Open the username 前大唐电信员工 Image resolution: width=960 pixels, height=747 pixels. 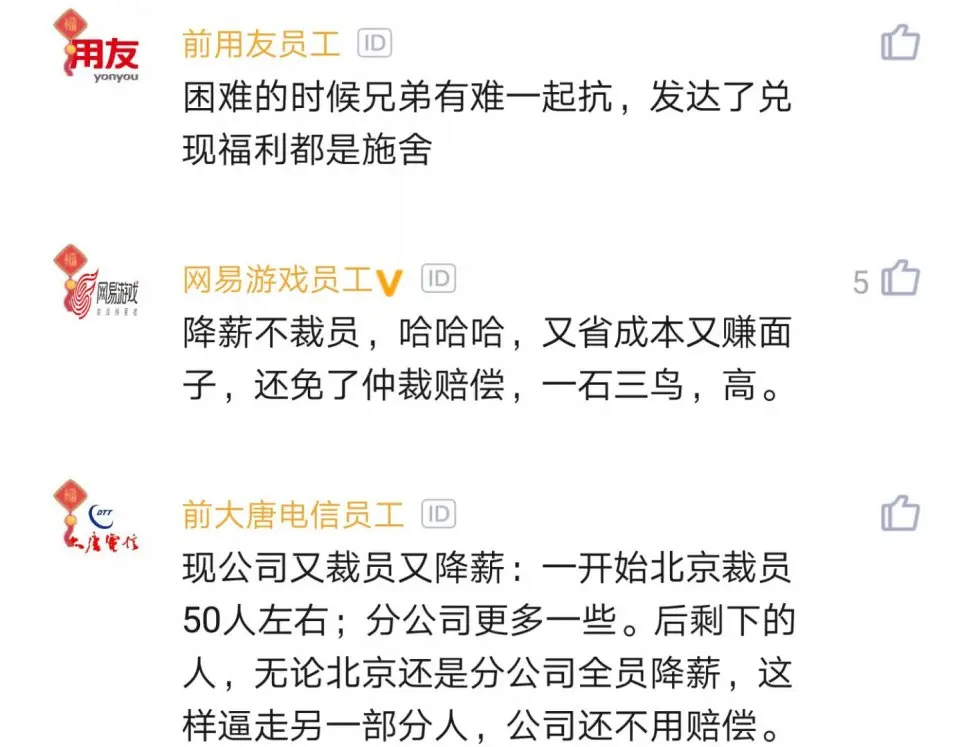coord(294,515)
